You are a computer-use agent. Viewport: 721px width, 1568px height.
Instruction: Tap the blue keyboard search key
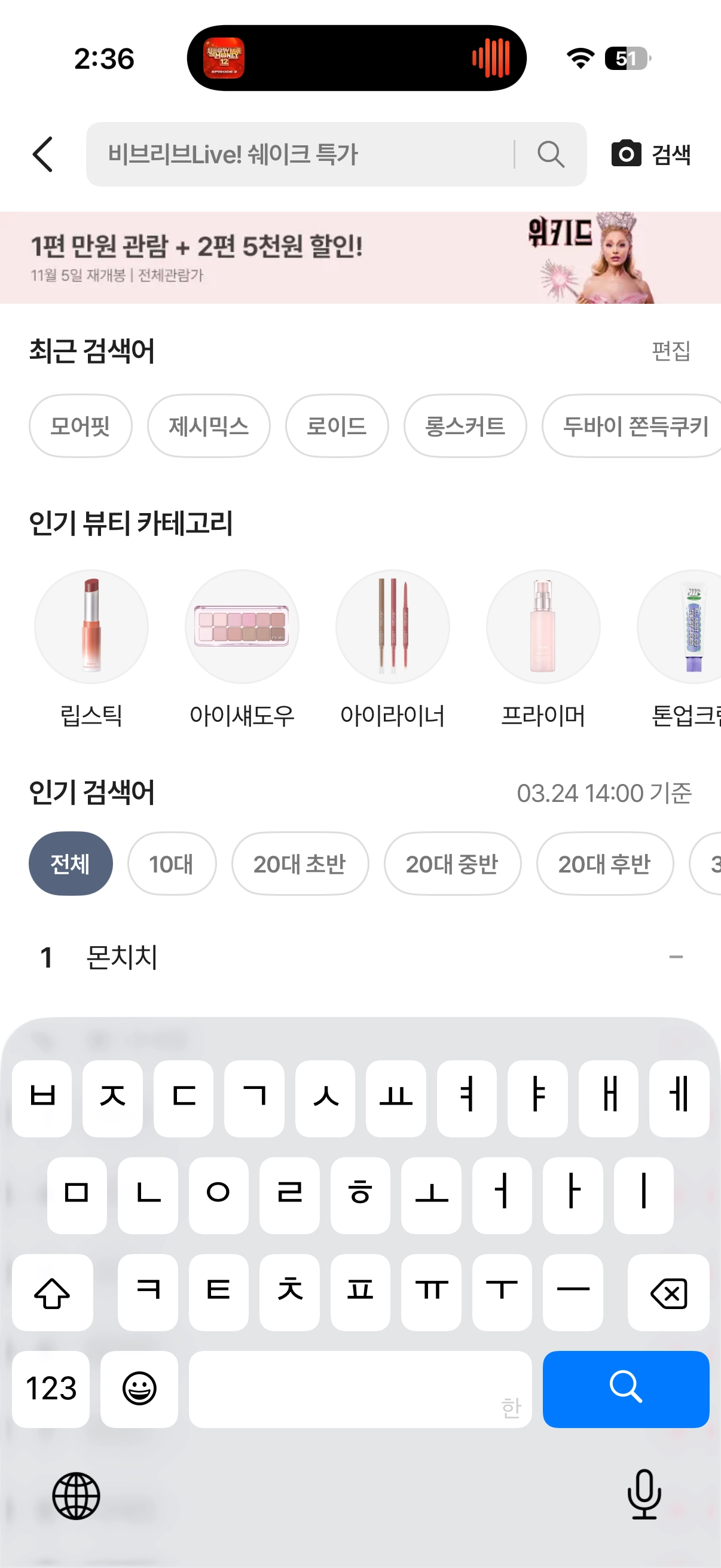pyautogui.click(x=625, y=1389)
